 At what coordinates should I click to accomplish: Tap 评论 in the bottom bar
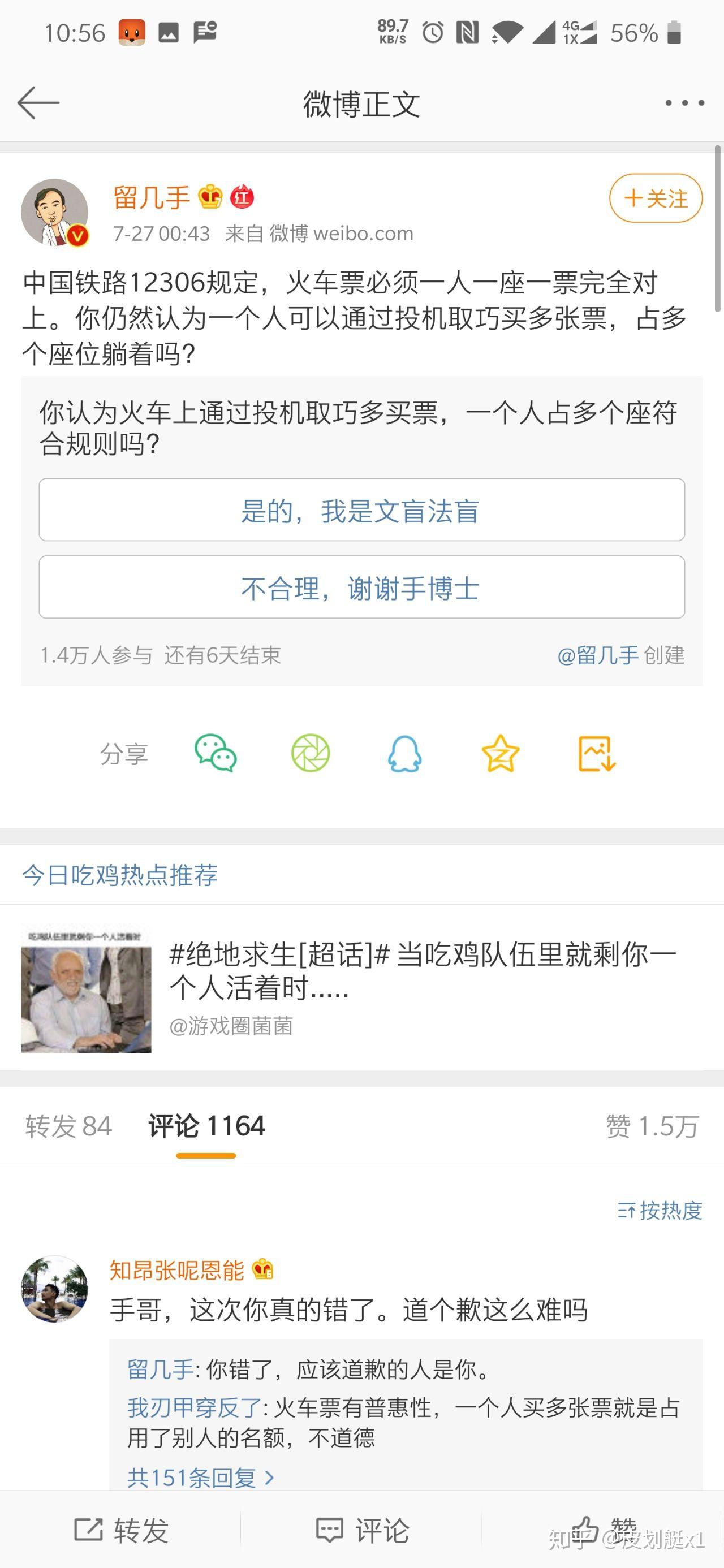click(x=363, y=1530)
